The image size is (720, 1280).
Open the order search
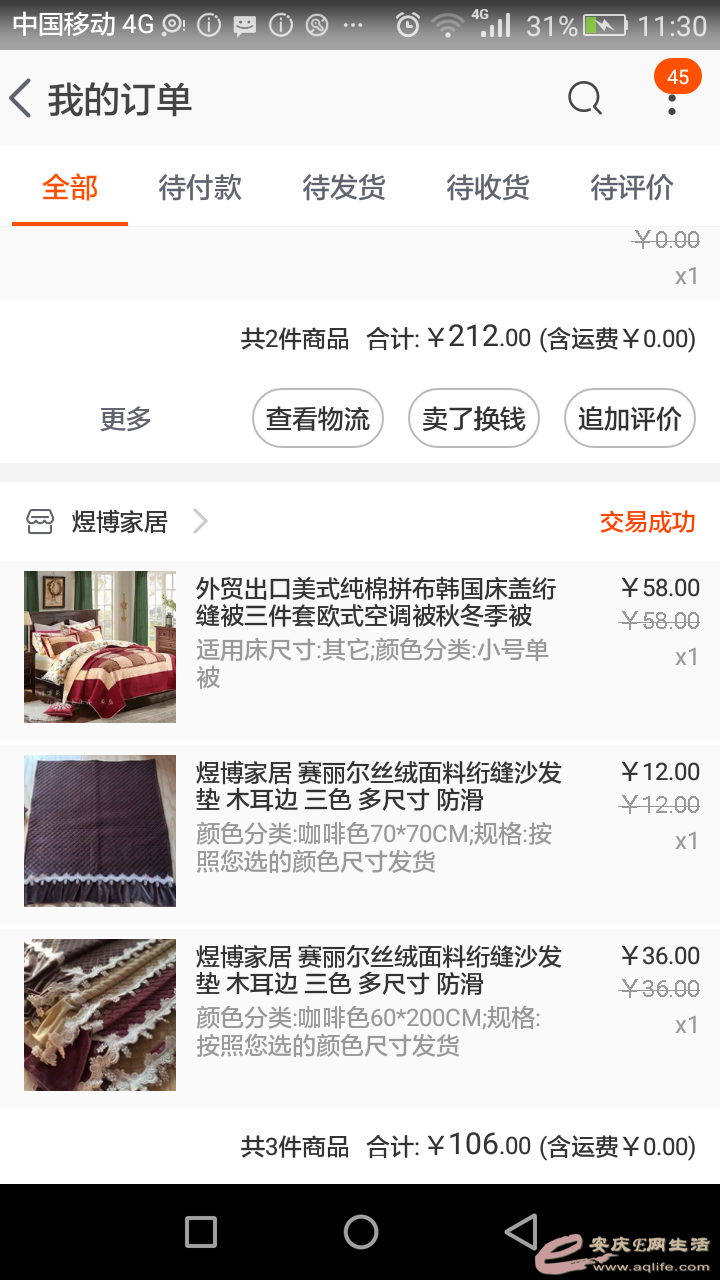pos(585,99)
